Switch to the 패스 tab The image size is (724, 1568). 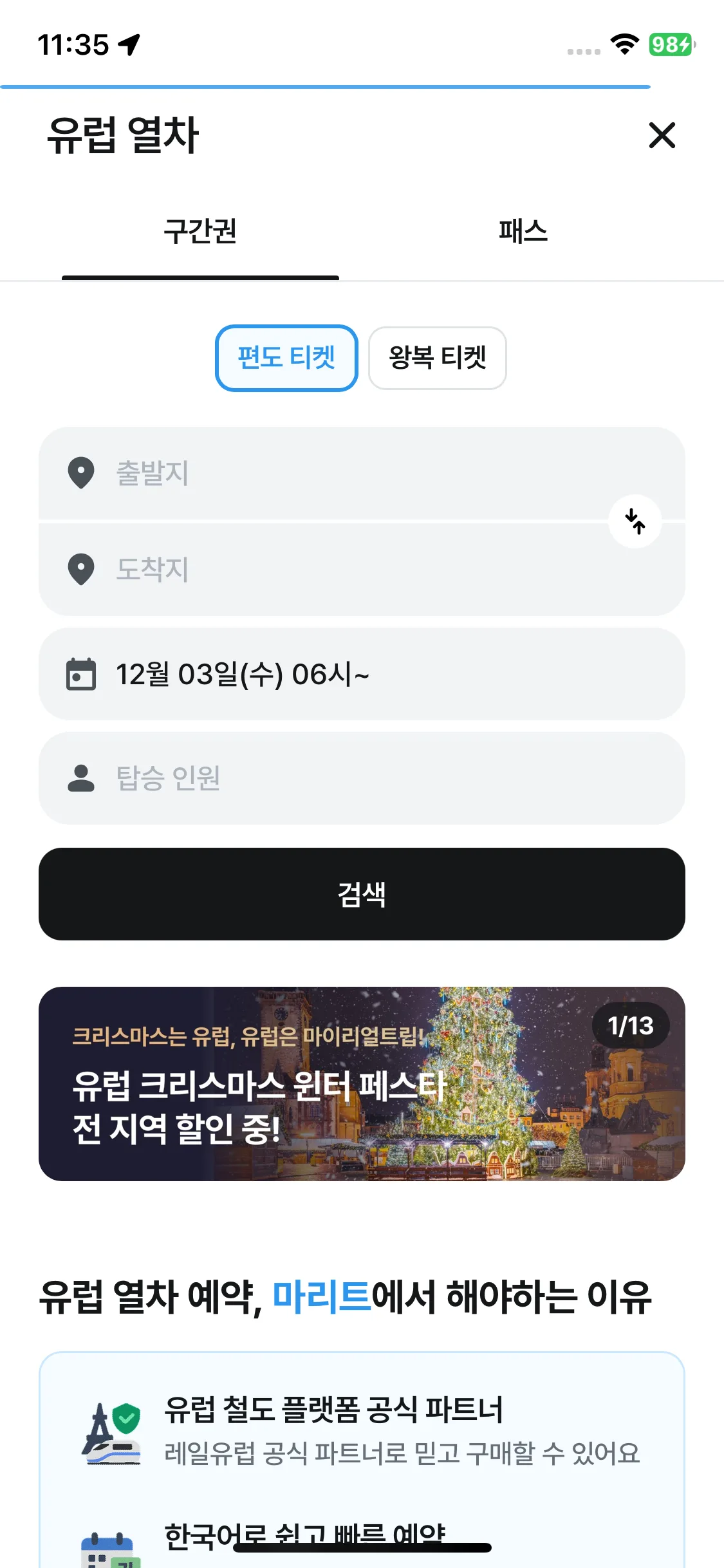[523, 232]
